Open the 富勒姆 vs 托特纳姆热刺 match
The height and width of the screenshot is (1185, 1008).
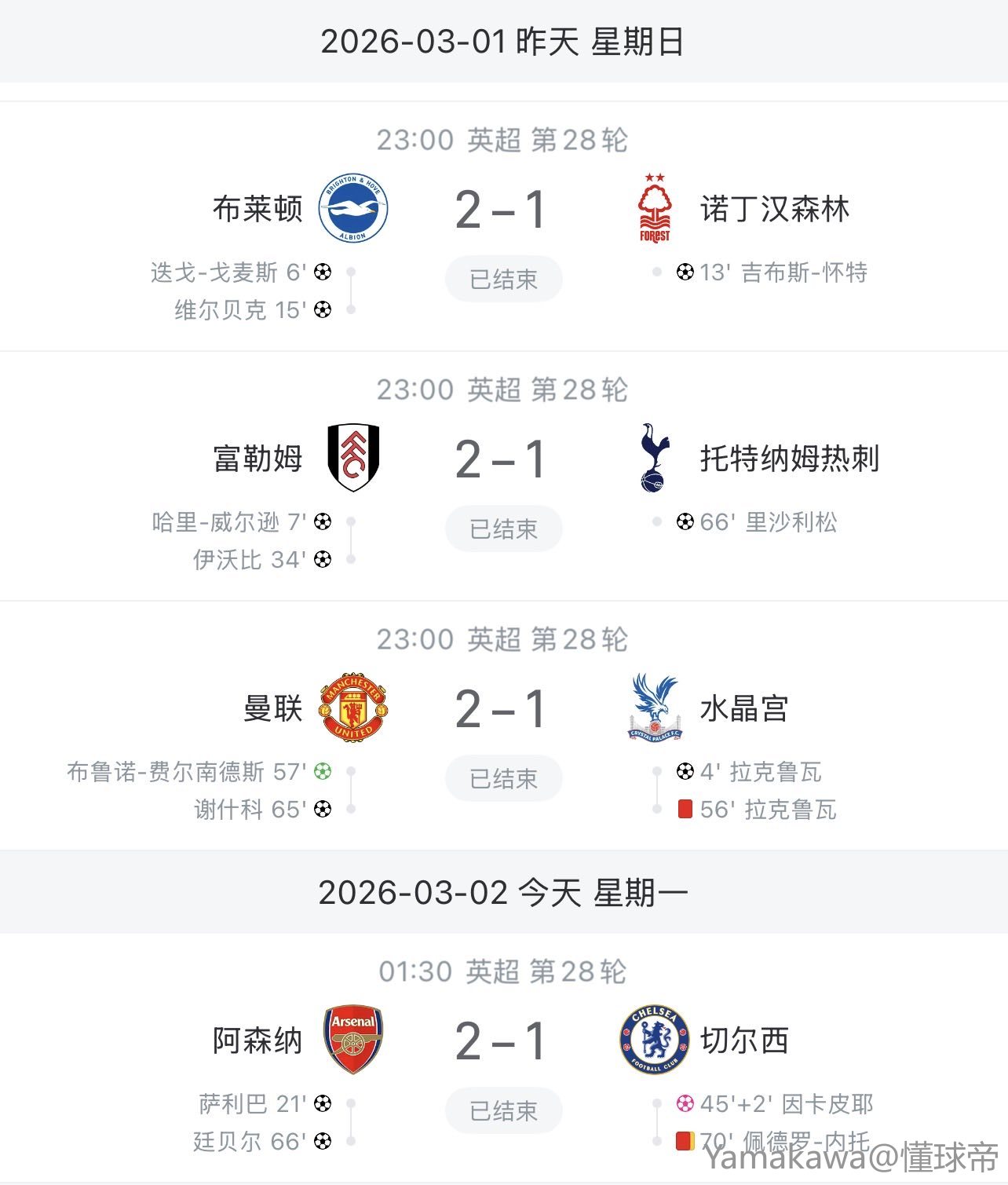(x=501, y=460)
